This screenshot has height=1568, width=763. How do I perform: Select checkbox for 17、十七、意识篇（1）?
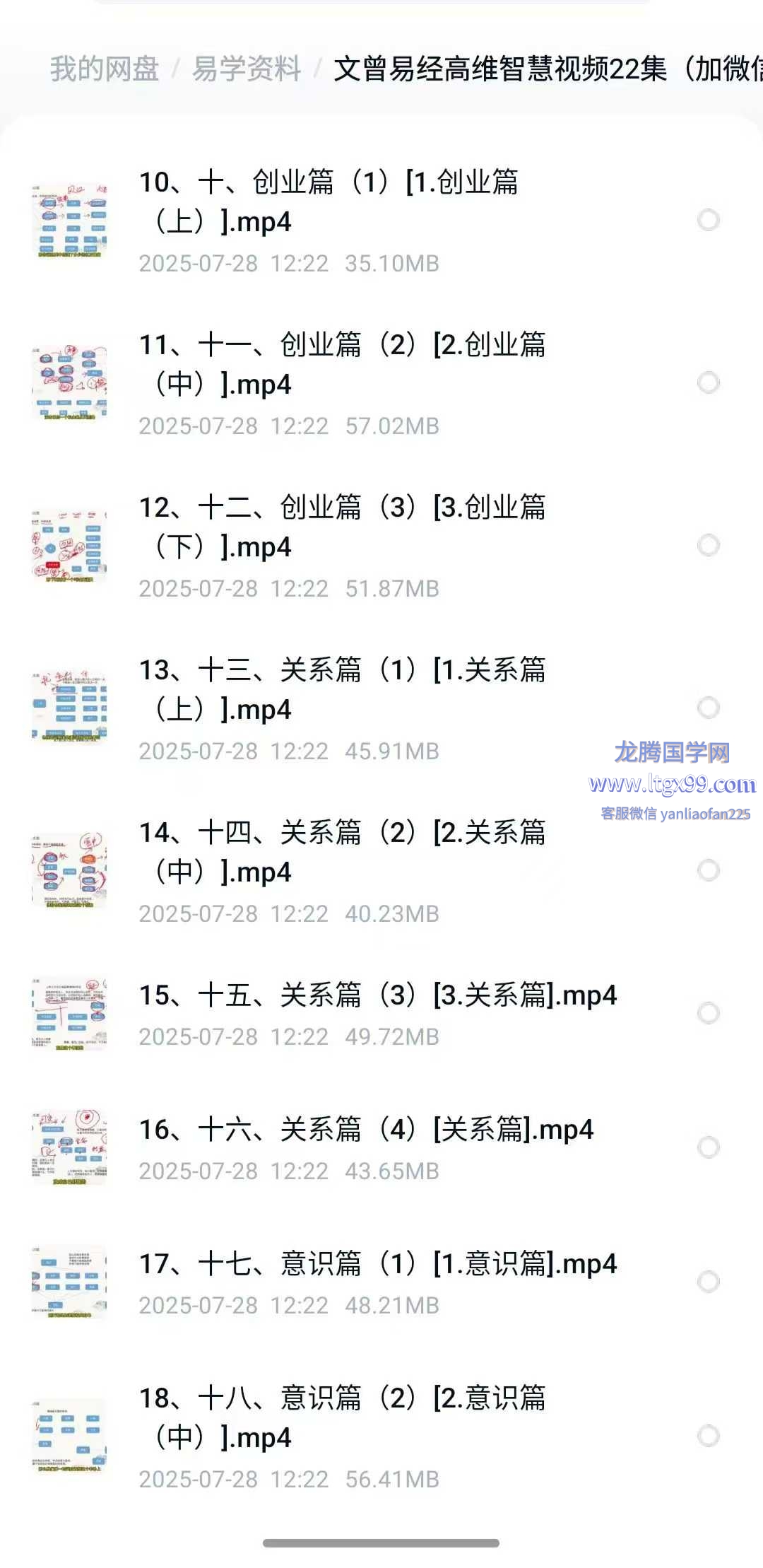point(708,1282)
